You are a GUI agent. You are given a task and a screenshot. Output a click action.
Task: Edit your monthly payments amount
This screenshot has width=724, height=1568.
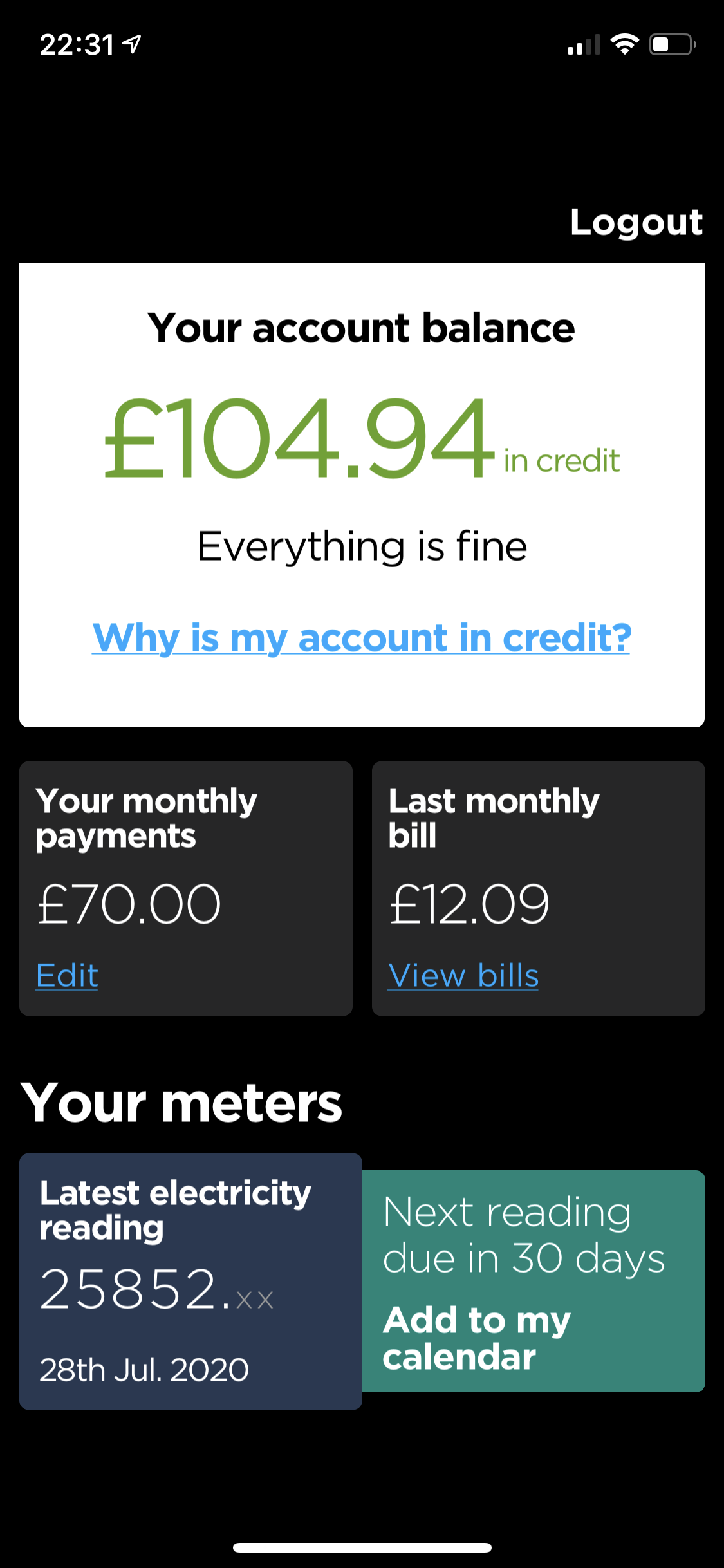(67, 975)
